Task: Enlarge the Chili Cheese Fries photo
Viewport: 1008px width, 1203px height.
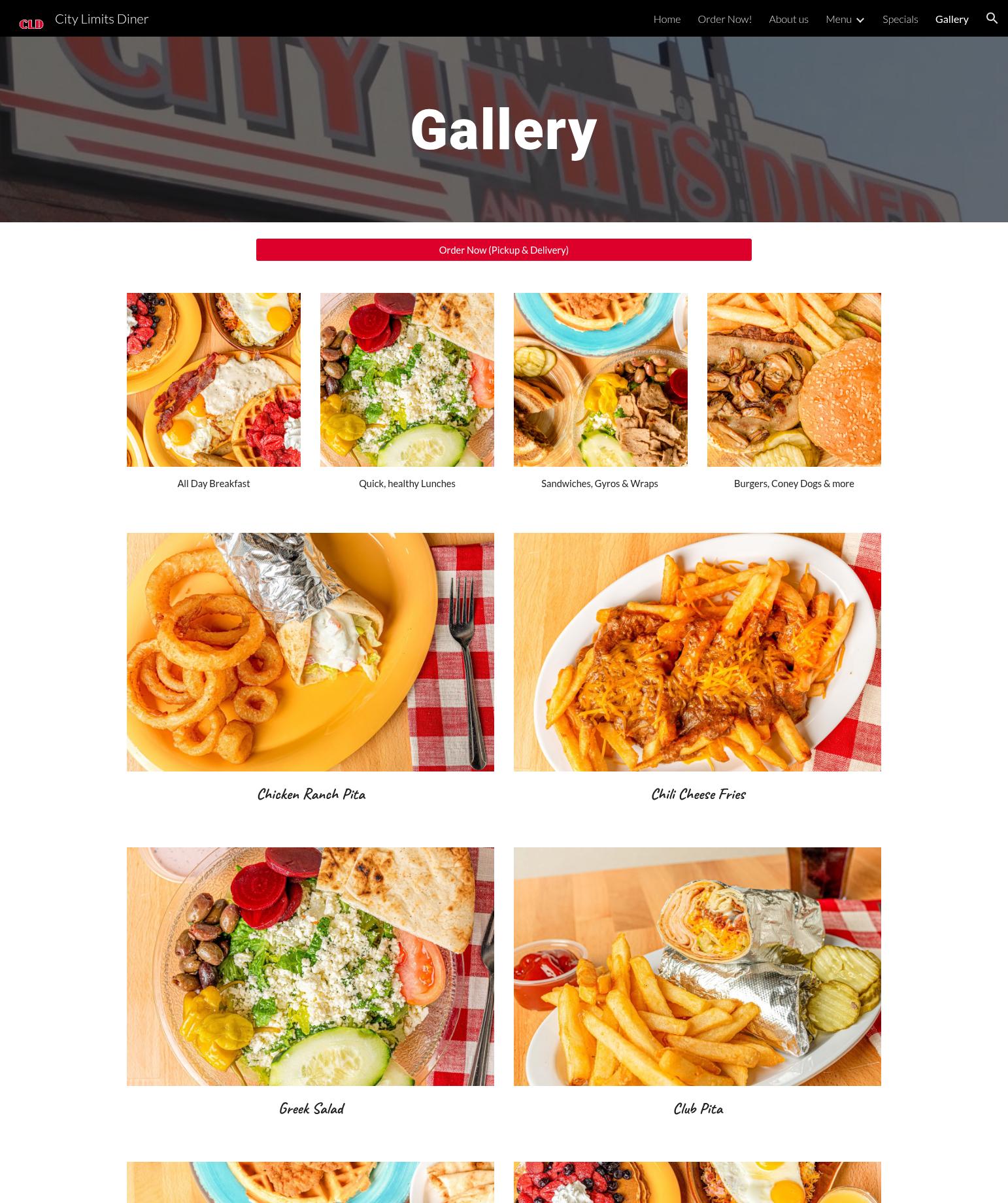Action: point(697,652)
